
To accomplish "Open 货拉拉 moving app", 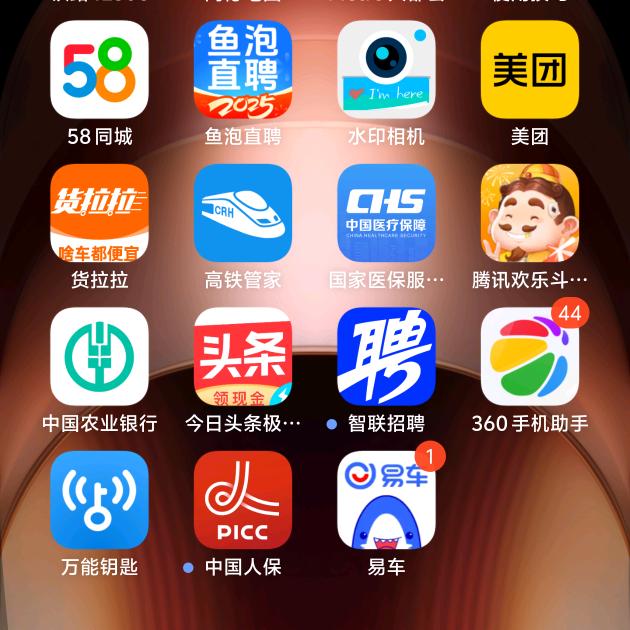I will coord(99,213).
